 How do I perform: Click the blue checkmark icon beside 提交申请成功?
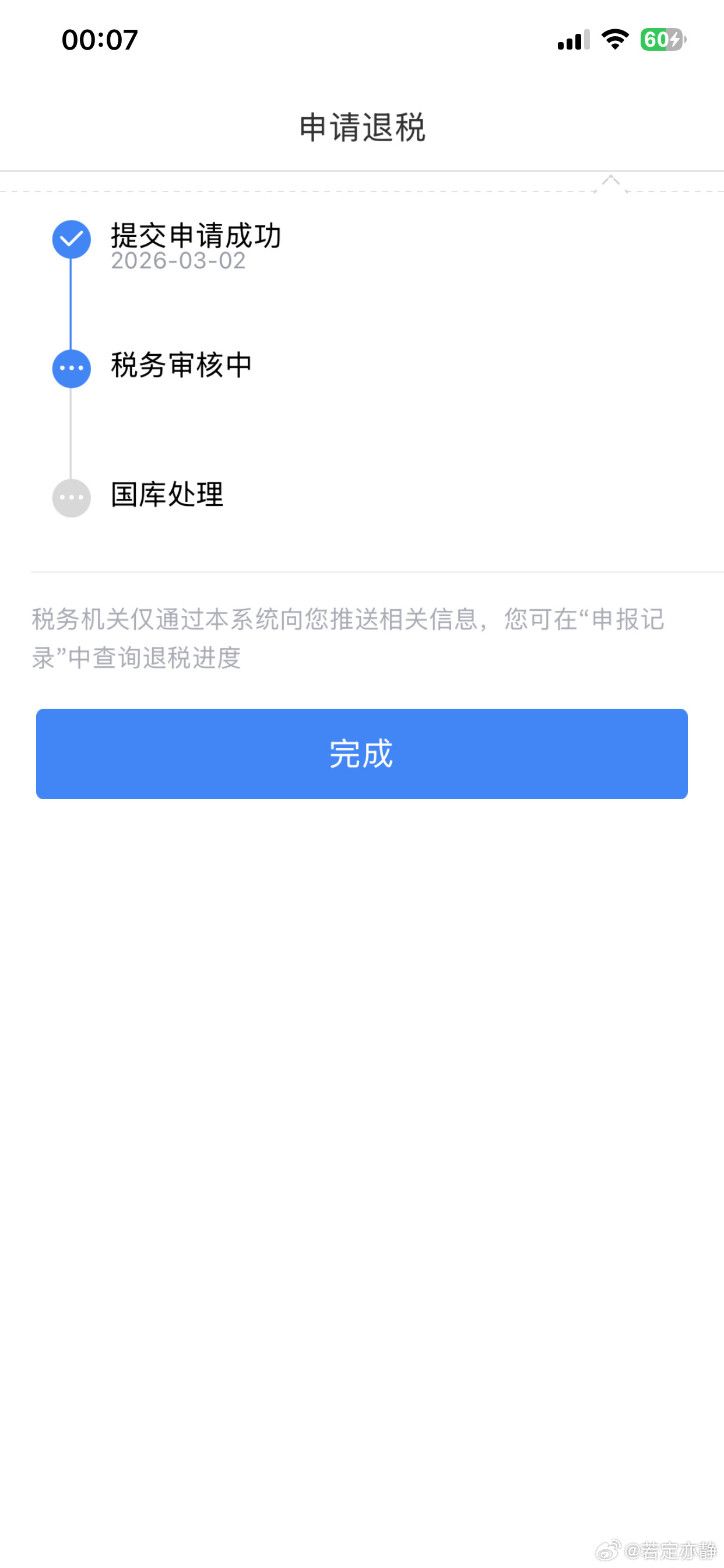(x=71, y=237)
